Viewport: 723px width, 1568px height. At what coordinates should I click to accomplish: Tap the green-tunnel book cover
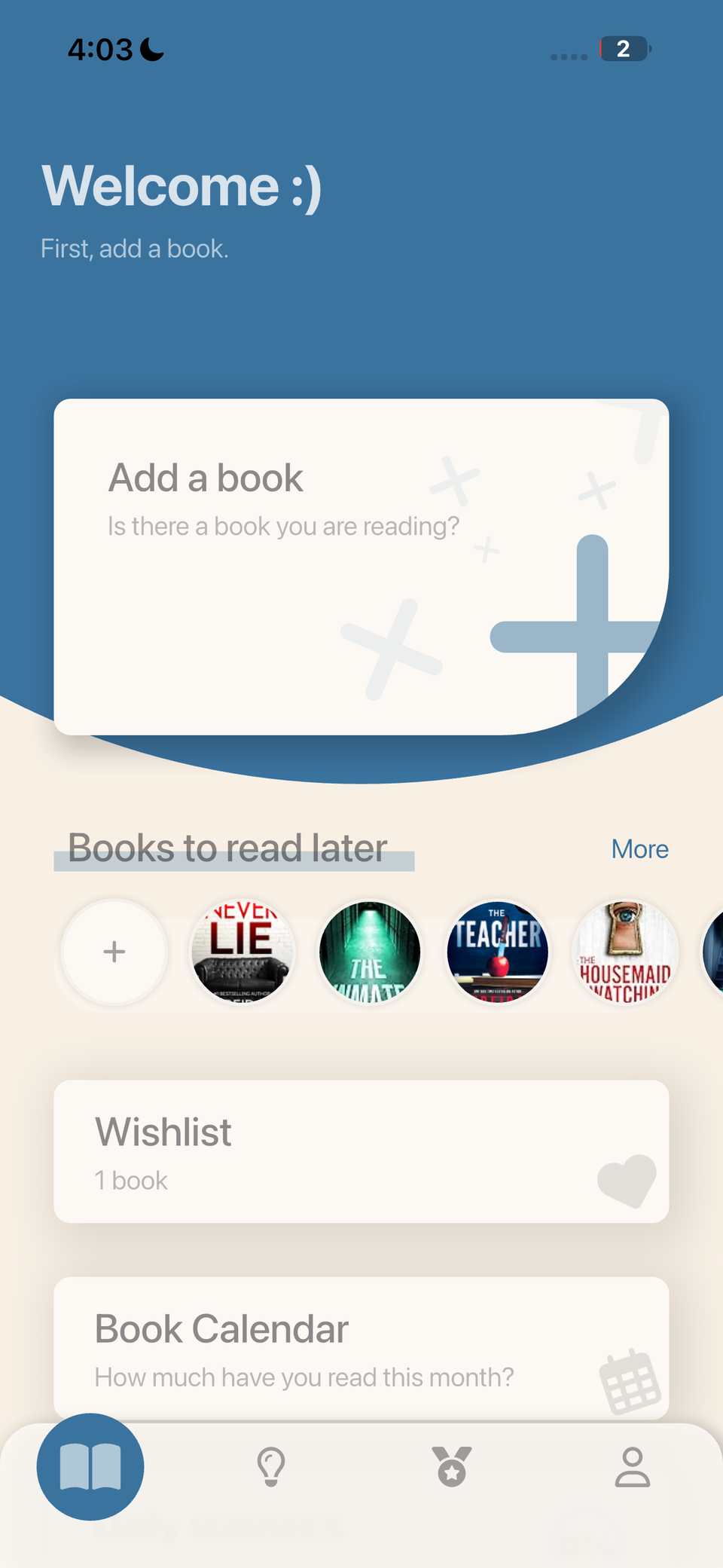click(x=370, y=952)
